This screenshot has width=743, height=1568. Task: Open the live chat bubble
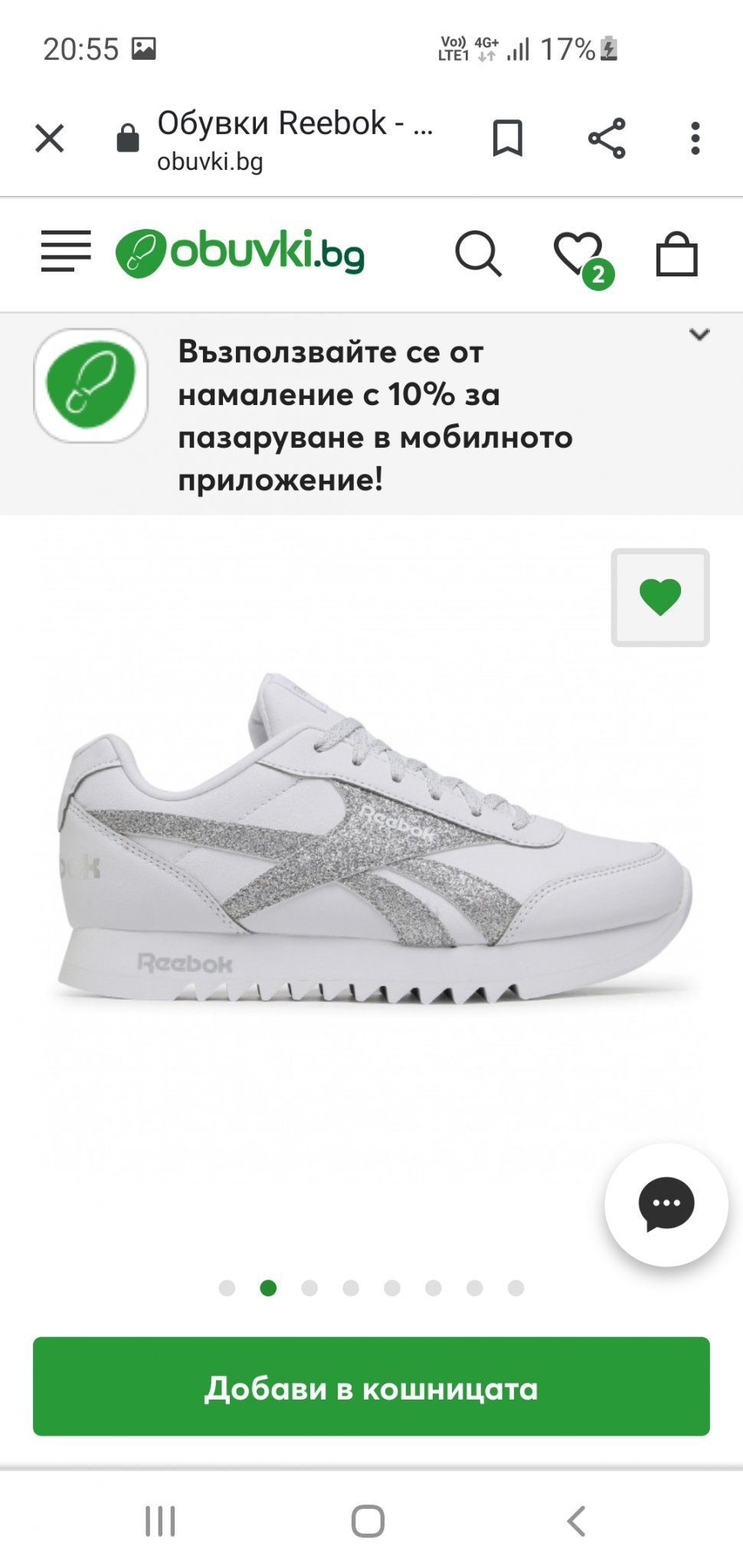tap(666, 1204)
